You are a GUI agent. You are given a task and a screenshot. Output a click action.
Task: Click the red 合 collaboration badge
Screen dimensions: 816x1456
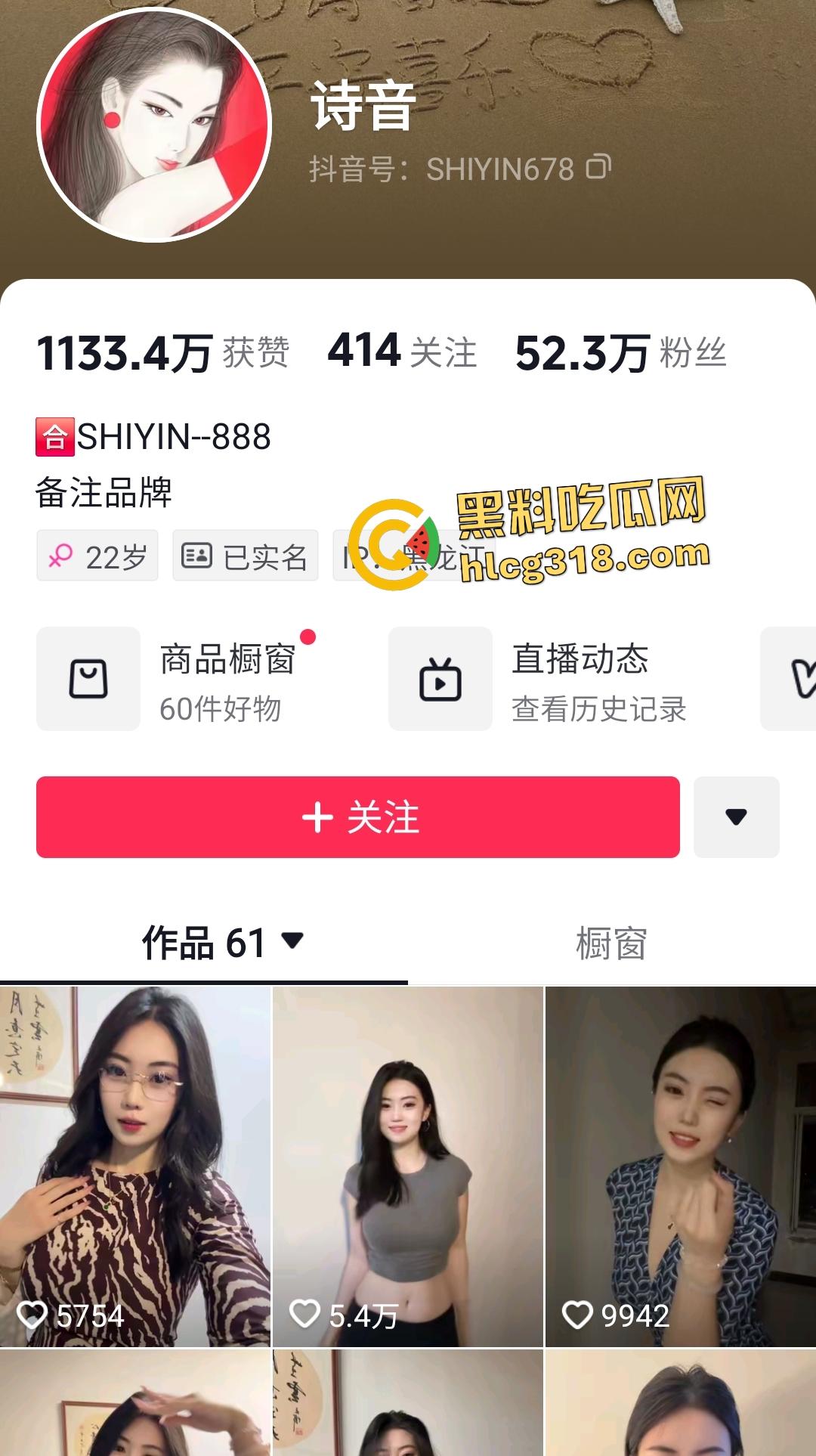(x=54, y=436)
